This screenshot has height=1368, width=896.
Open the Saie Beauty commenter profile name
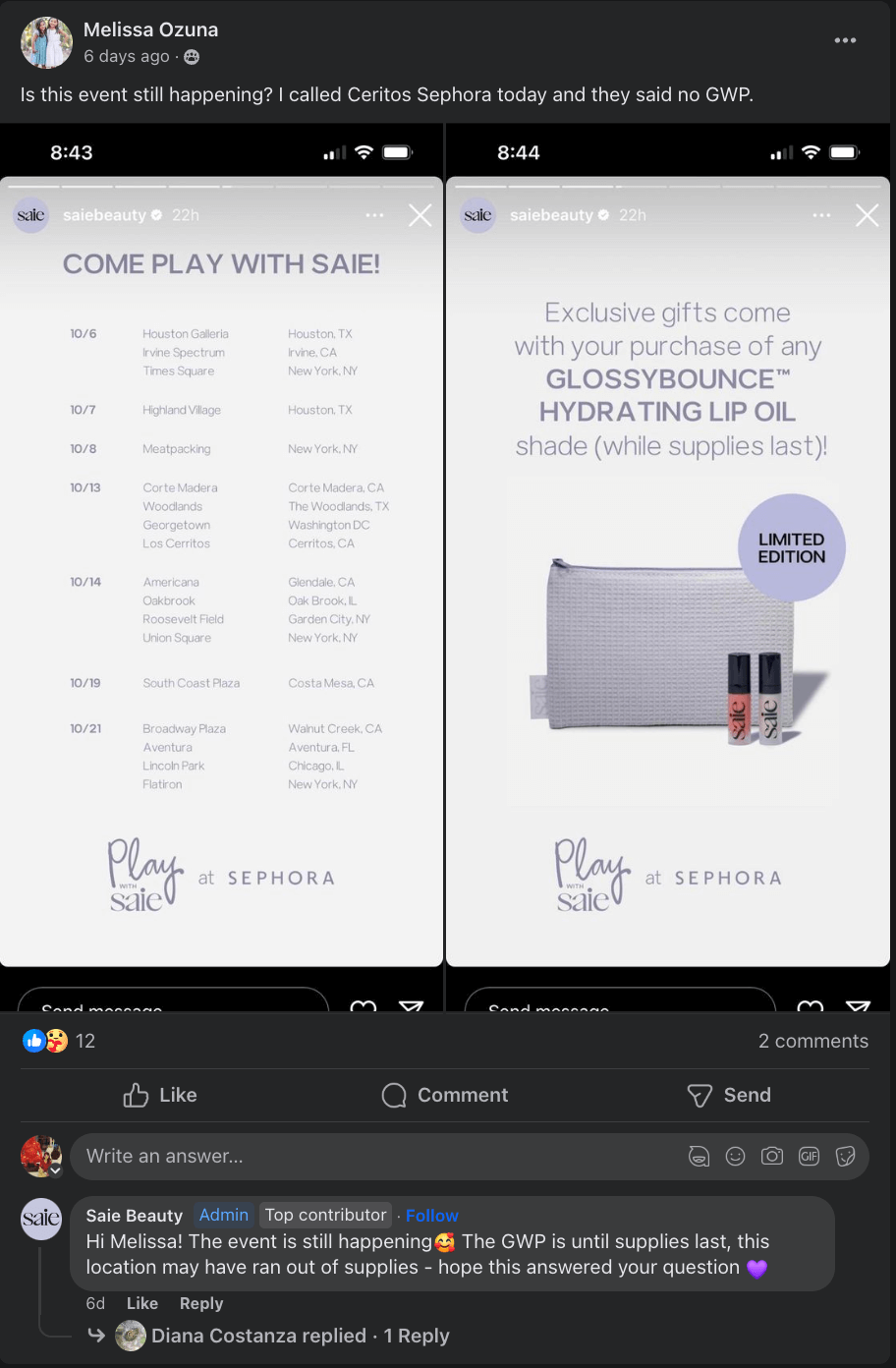(x=135, y=1216)
